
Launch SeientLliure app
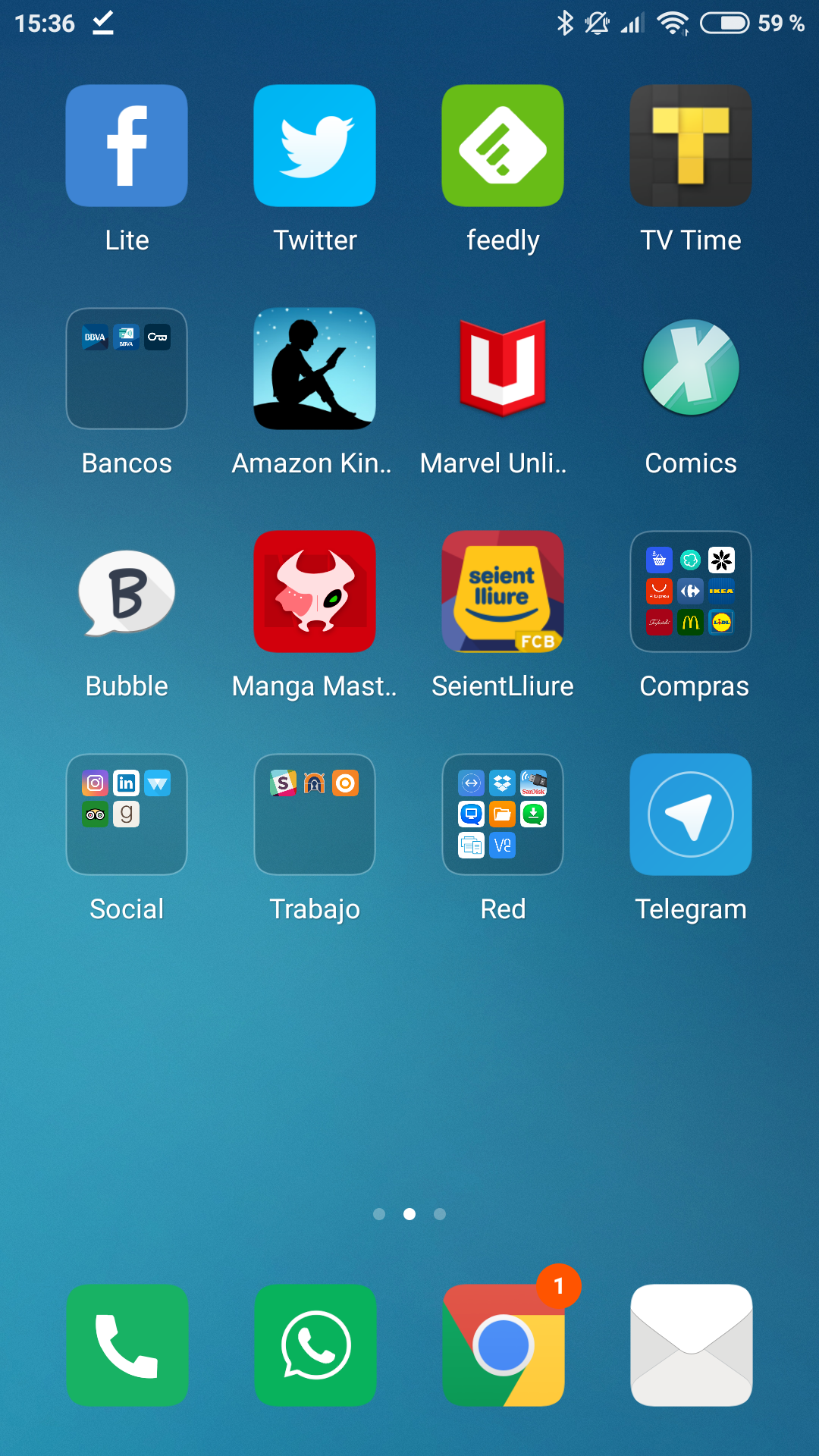point(503,591)
